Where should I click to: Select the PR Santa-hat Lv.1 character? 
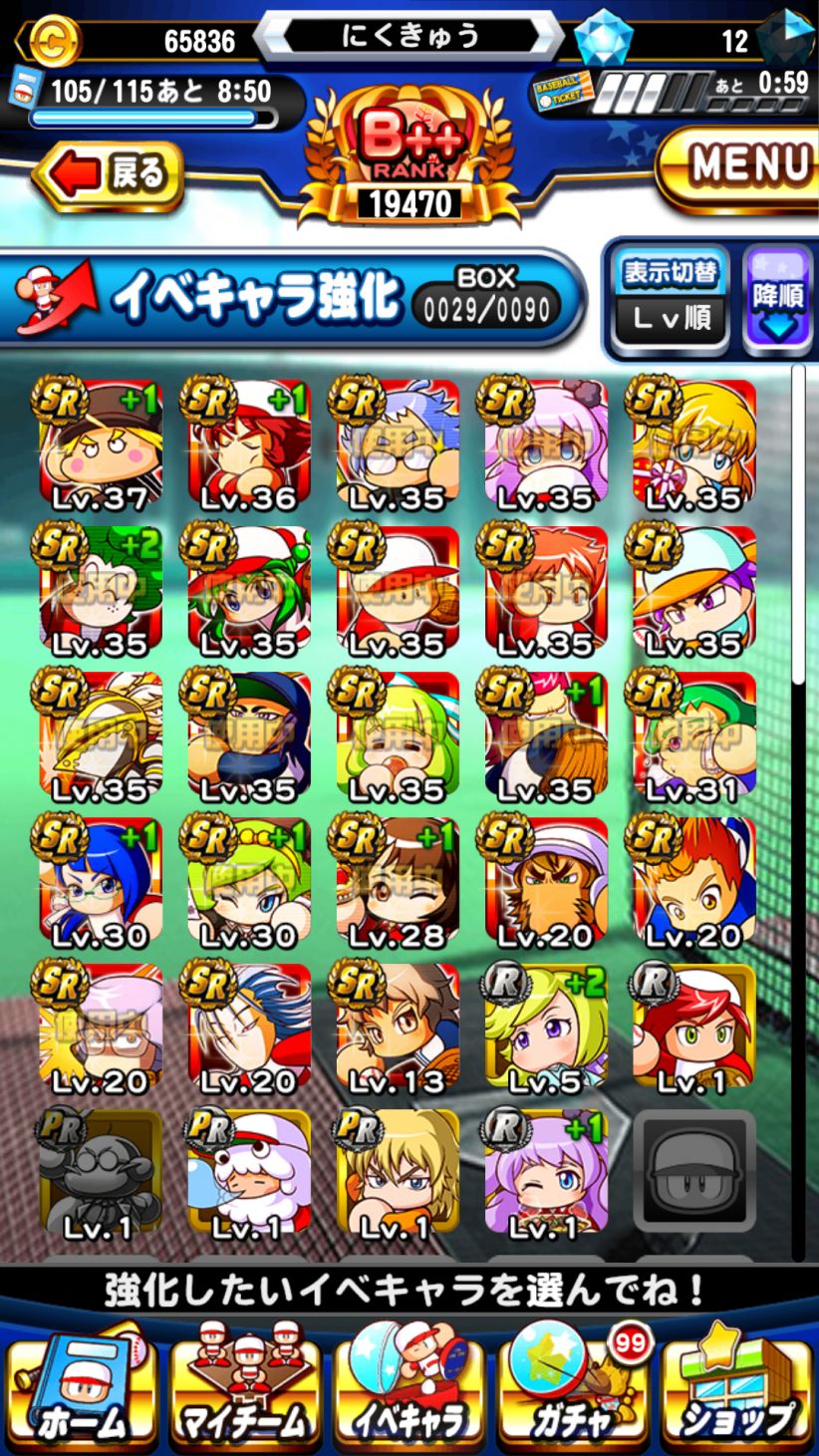coord(248,1173)
